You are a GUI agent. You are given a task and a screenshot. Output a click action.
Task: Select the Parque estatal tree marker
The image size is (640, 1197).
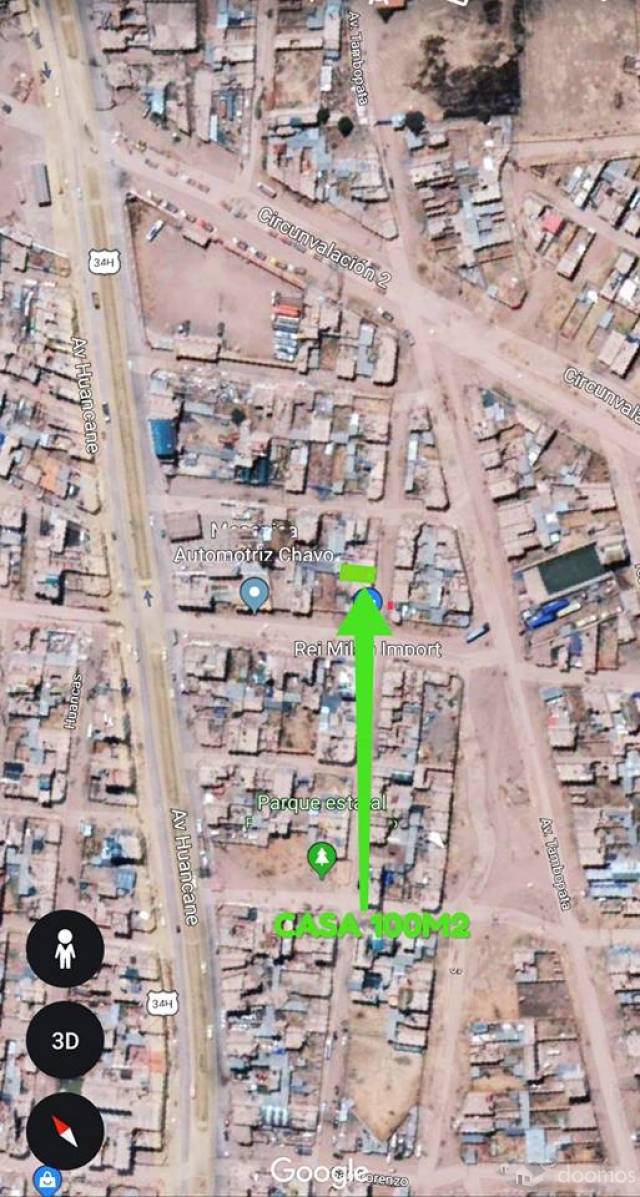[x=322, y=860]
